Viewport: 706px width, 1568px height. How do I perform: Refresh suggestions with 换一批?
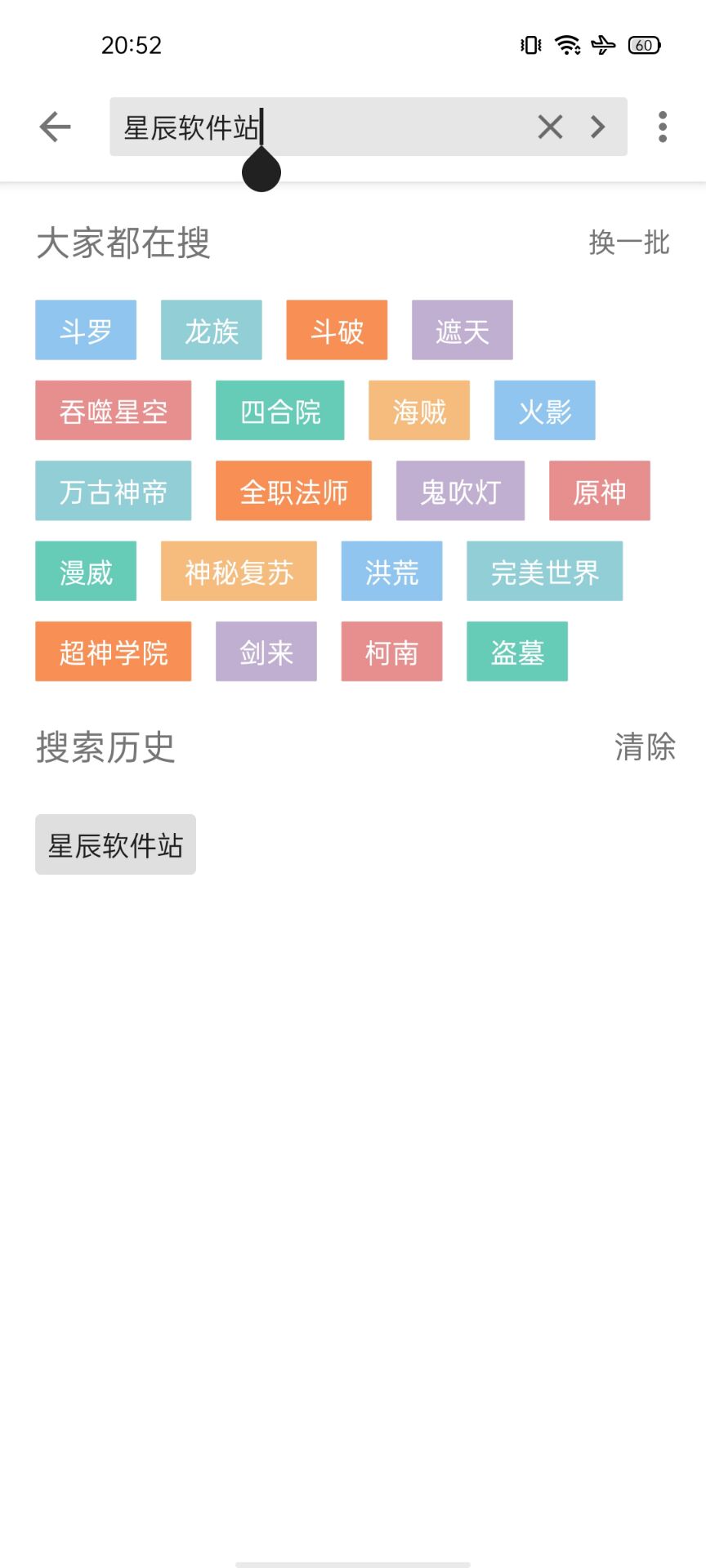[629, 243]
